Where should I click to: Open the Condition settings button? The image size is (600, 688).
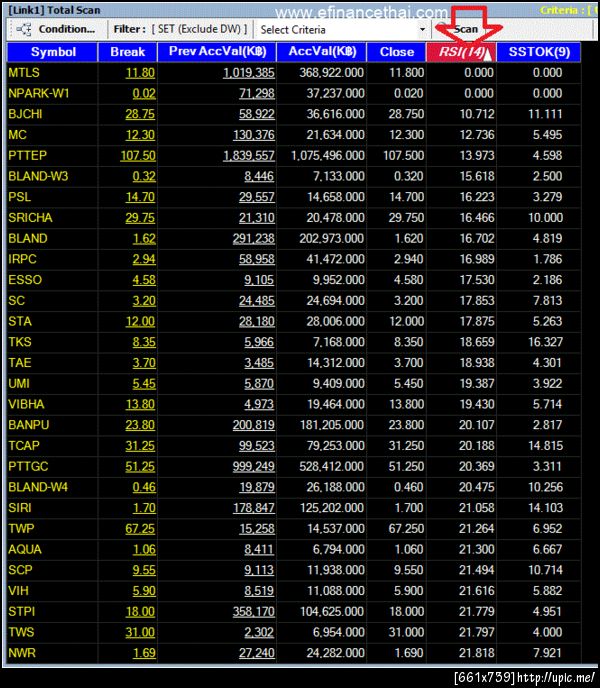(x=57, y=29)
